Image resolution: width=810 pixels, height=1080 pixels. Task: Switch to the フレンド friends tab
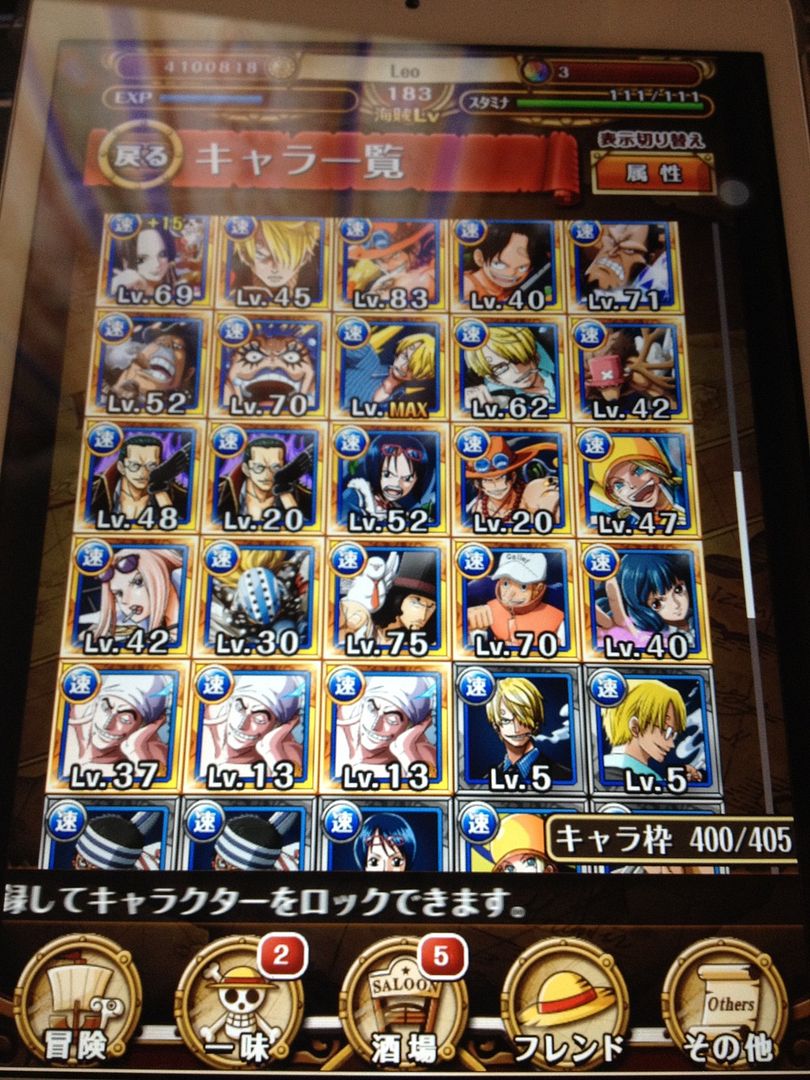[568, 1003]
